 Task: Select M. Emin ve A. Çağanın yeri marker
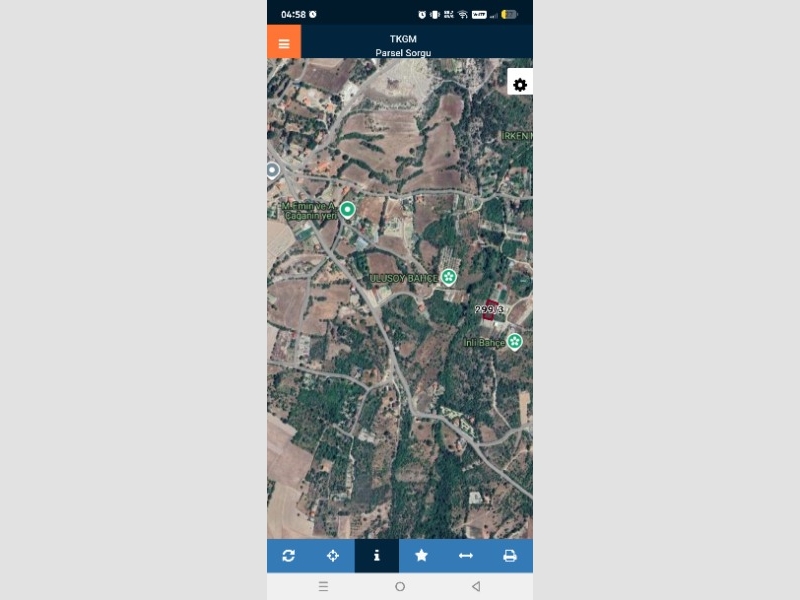coord(347,210)
